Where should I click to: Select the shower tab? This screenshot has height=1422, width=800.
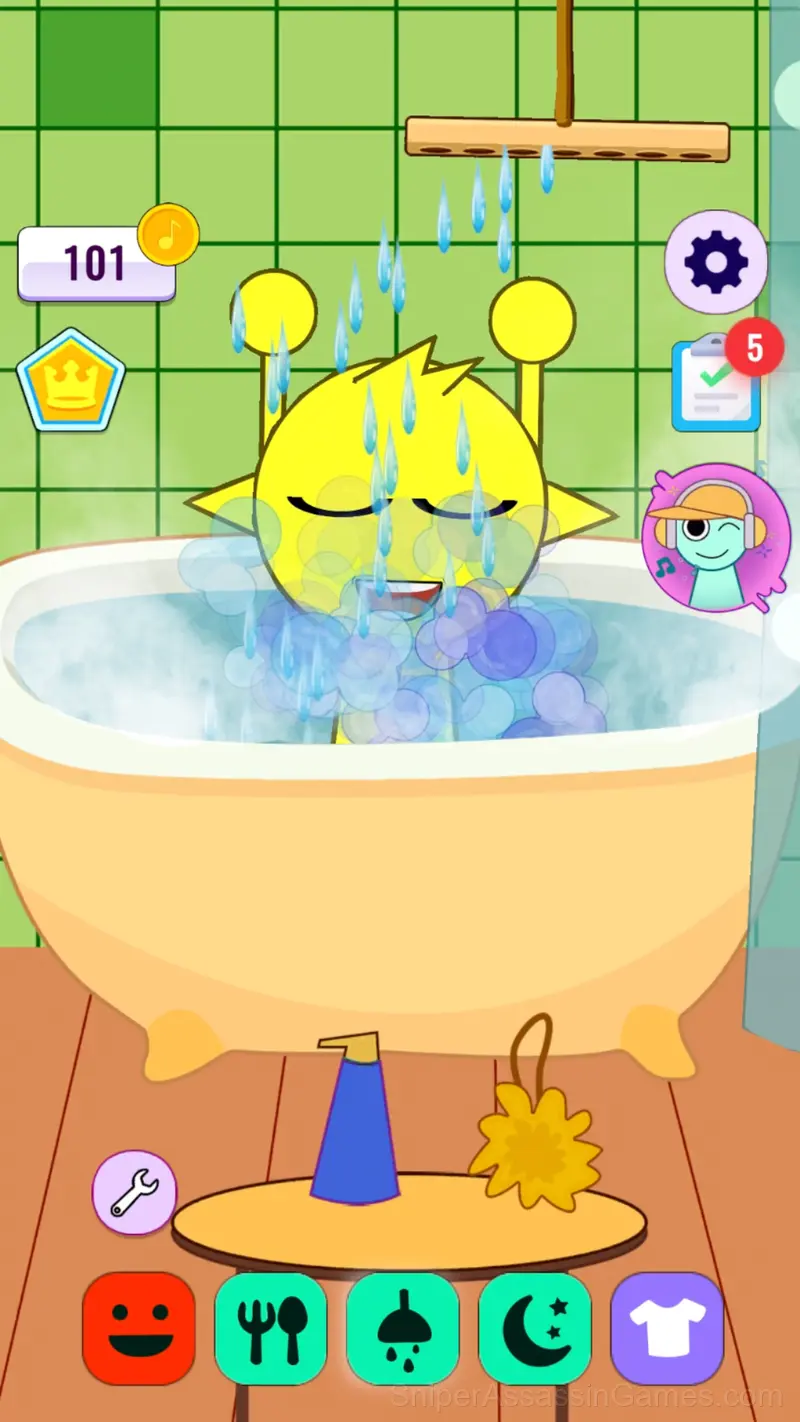click(403, 1328)
